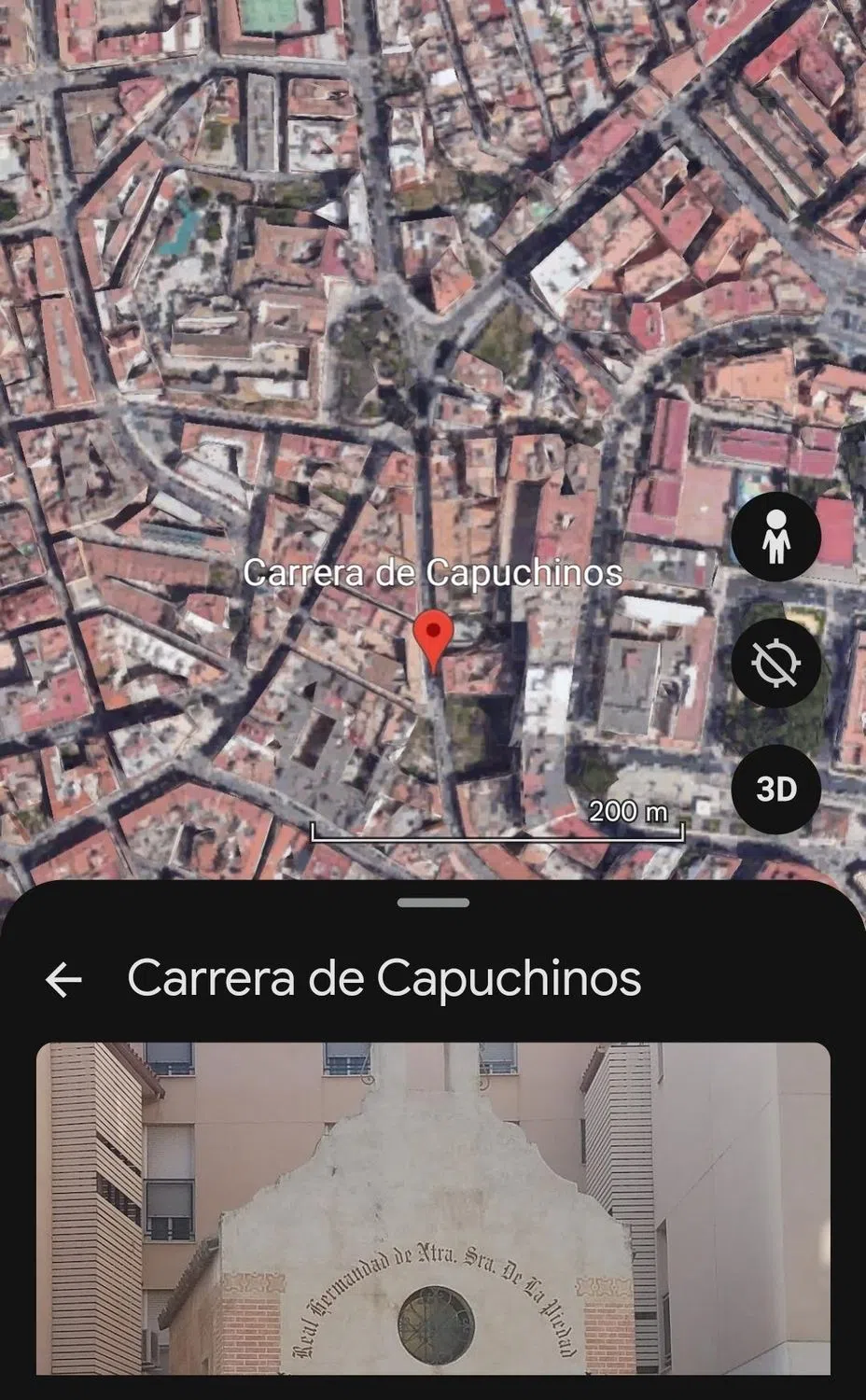Tap the red pin on the map
The height and width of the screenshot is (1400, 866).
433,637
